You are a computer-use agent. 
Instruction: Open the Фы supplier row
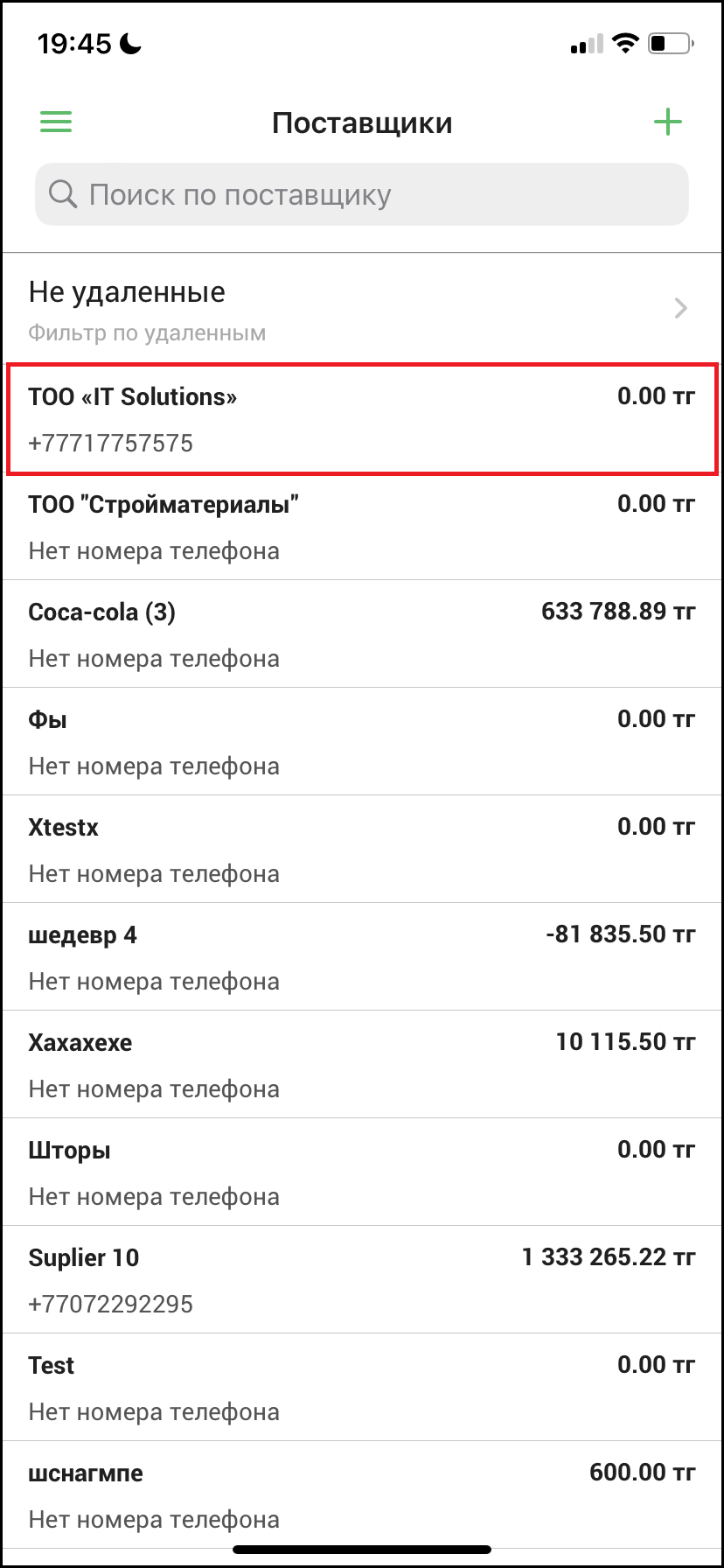[x=362, y=742]
